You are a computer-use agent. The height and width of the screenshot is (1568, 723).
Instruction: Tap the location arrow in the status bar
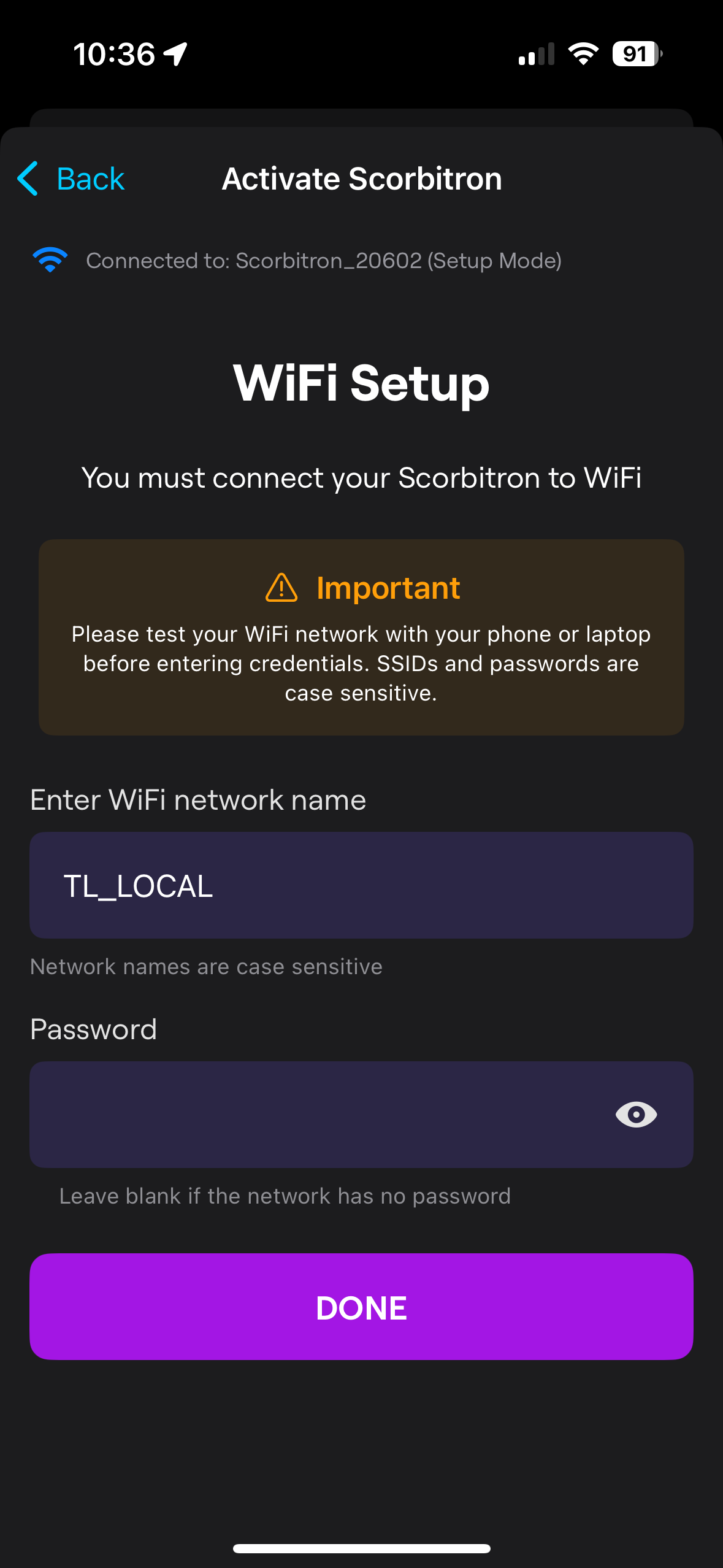pyautogui.click(x=174, y=54)
